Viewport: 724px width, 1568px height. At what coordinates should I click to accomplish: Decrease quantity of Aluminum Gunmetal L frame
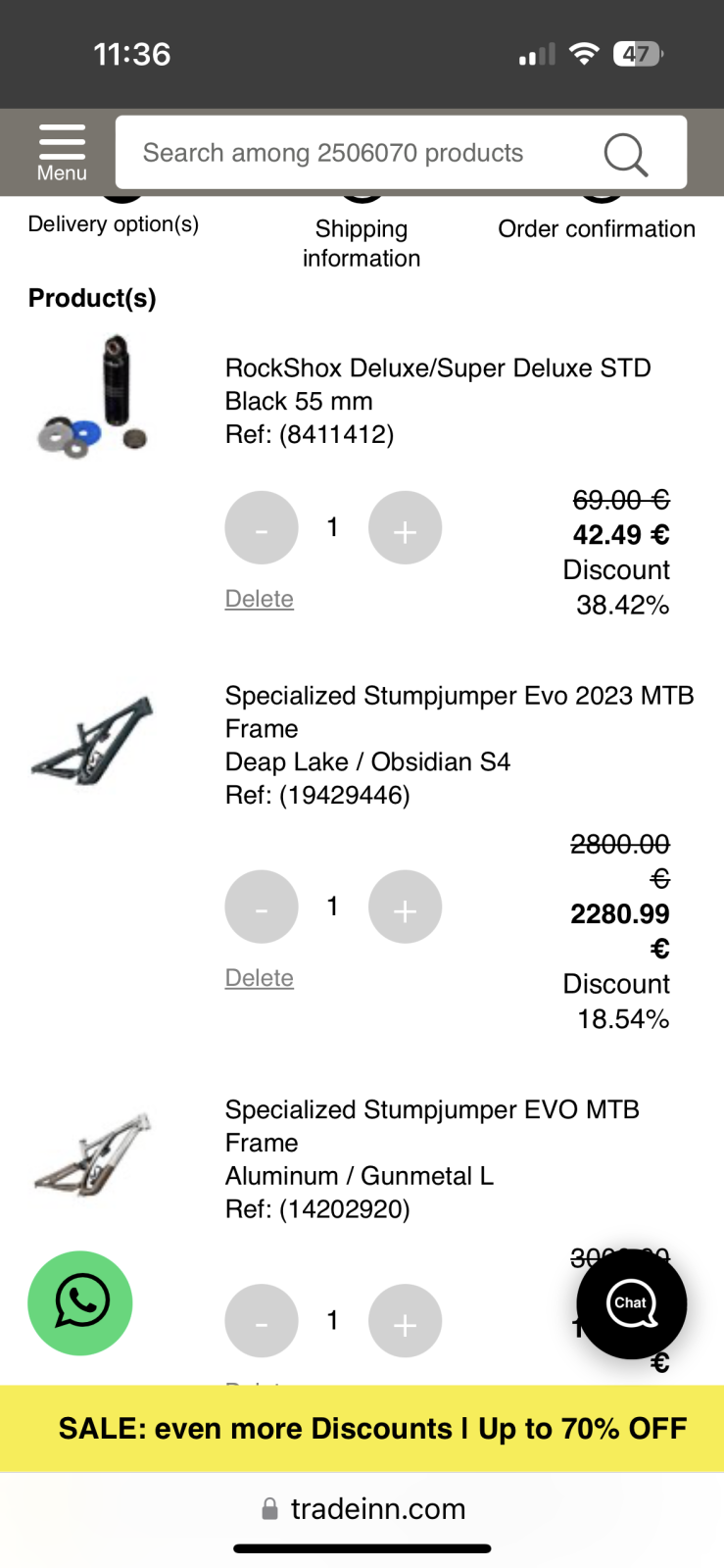(x=262, y=1321)
